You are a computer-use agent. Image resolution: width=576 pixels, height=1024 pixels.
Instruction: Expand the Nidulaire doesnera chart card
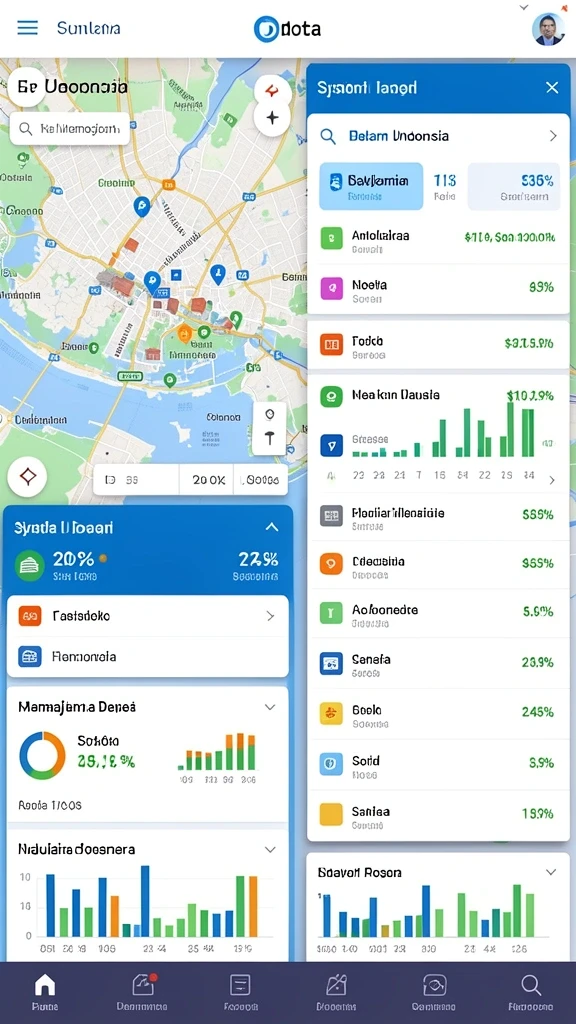pyautogui.click(x=270, y=850)
